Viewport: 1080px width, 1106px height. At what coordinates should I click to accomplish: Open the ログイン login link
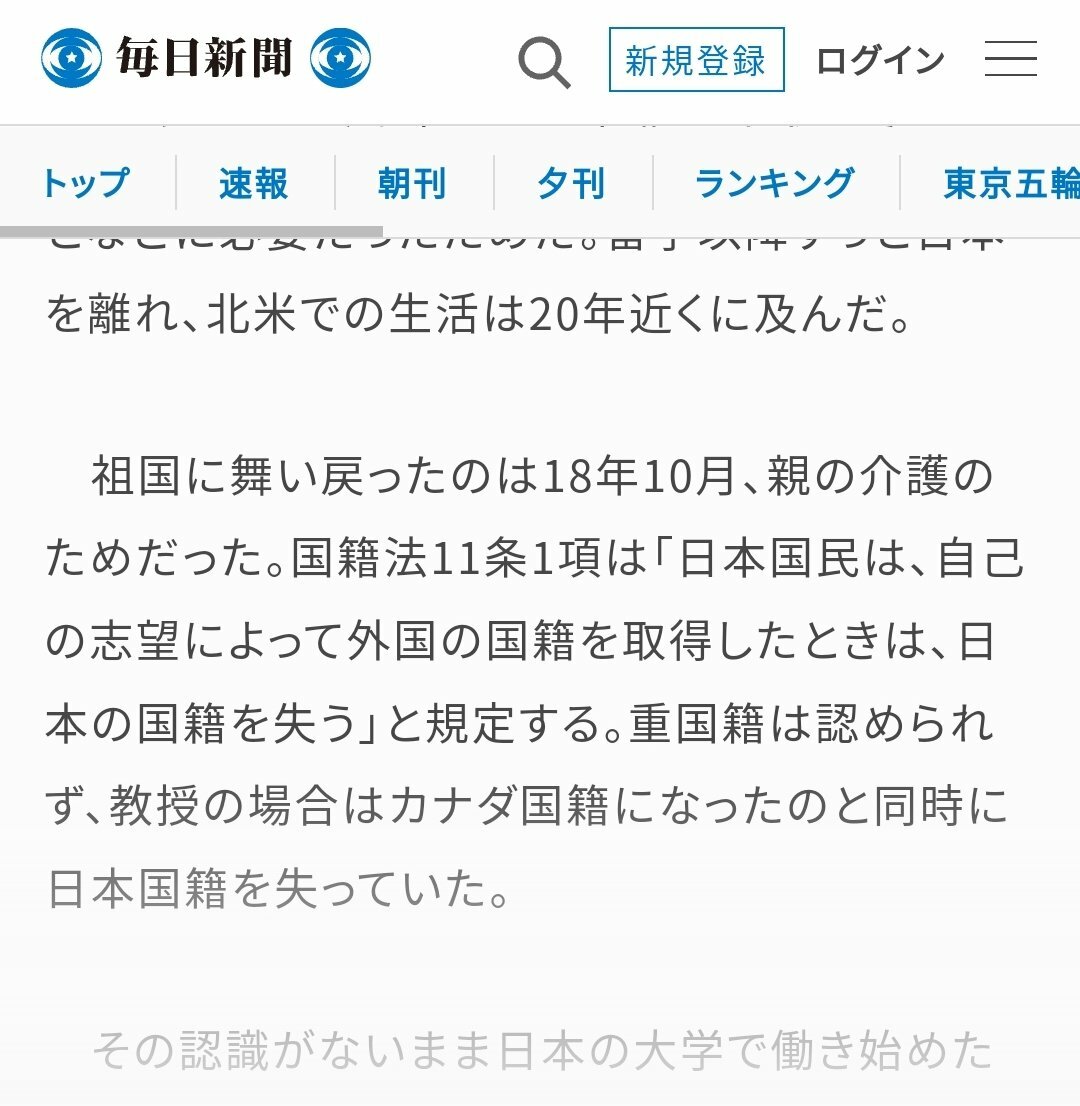pos(880,61)
